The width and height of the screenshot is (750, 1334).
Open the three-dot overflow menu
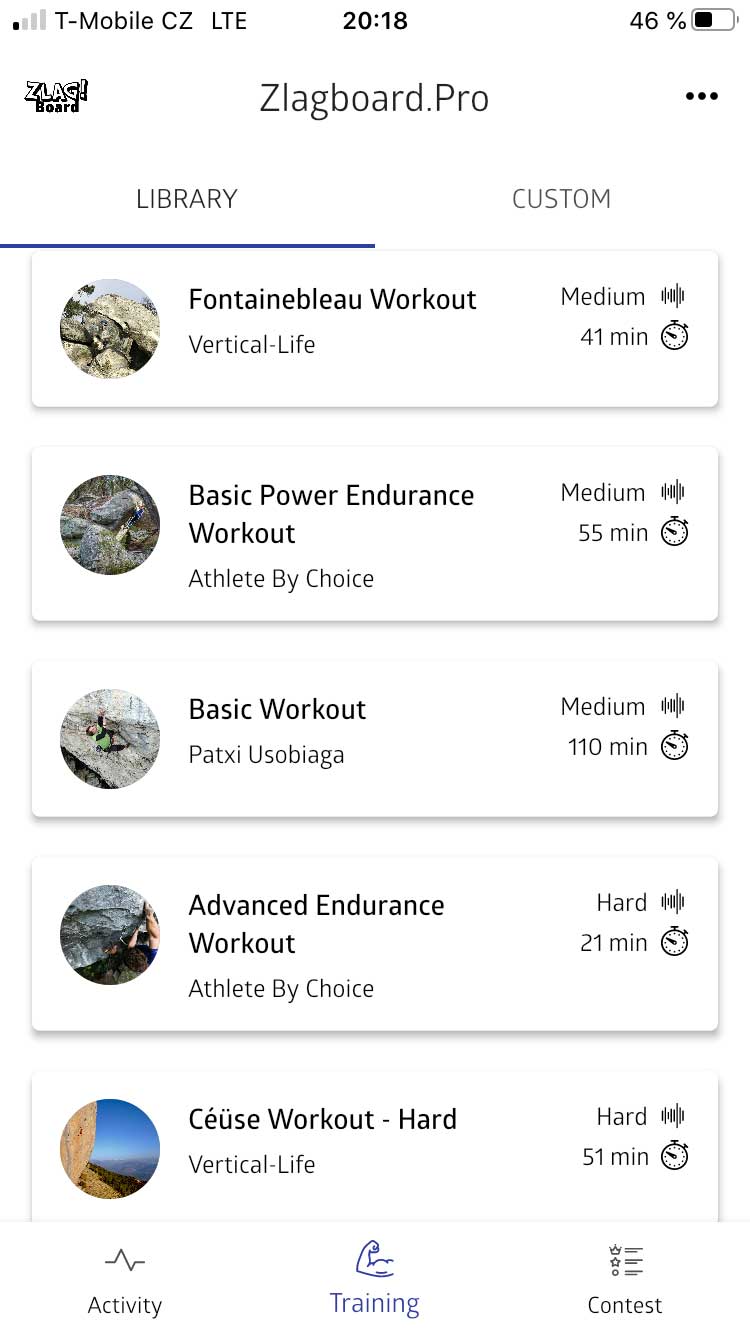(701, 96)
